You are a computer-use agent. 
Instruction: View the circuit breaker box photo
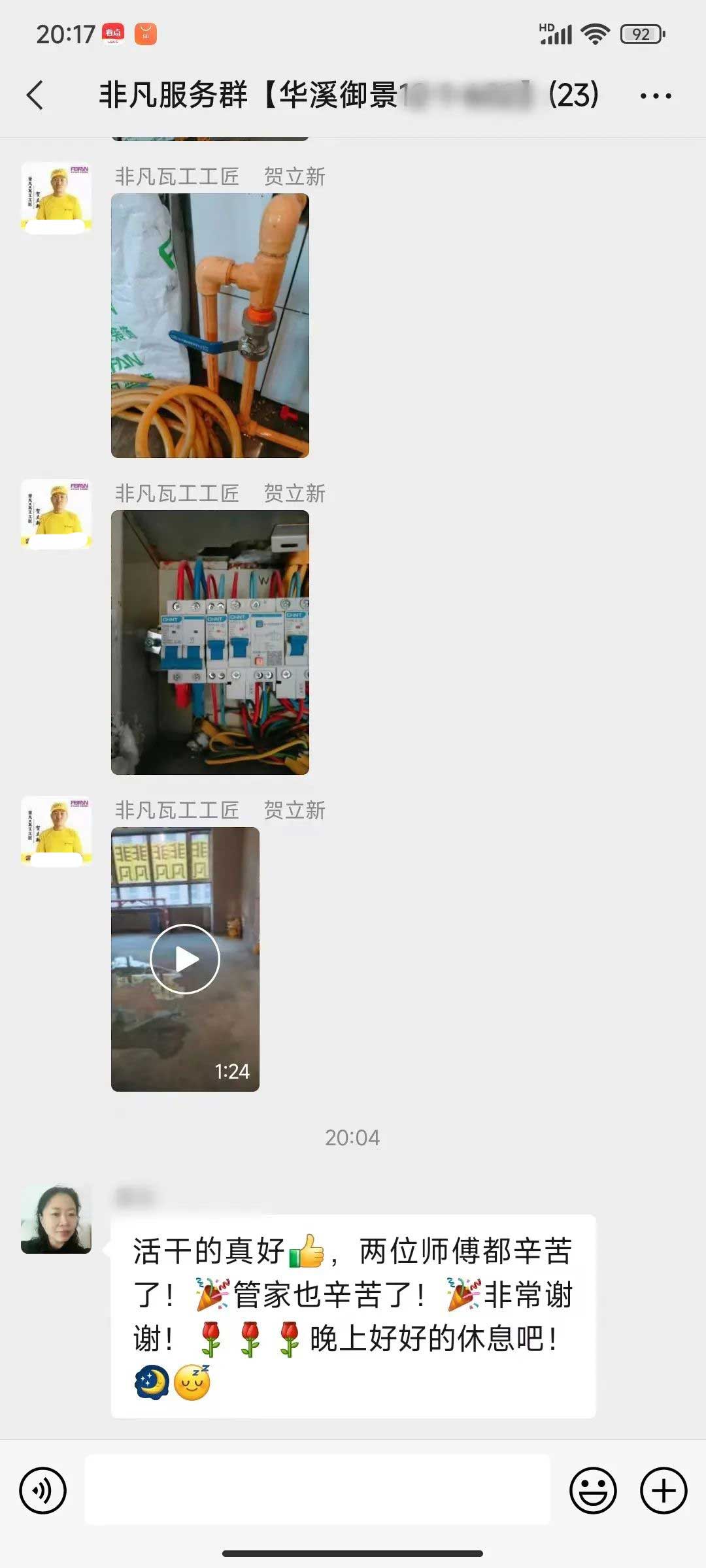(210, 642)
